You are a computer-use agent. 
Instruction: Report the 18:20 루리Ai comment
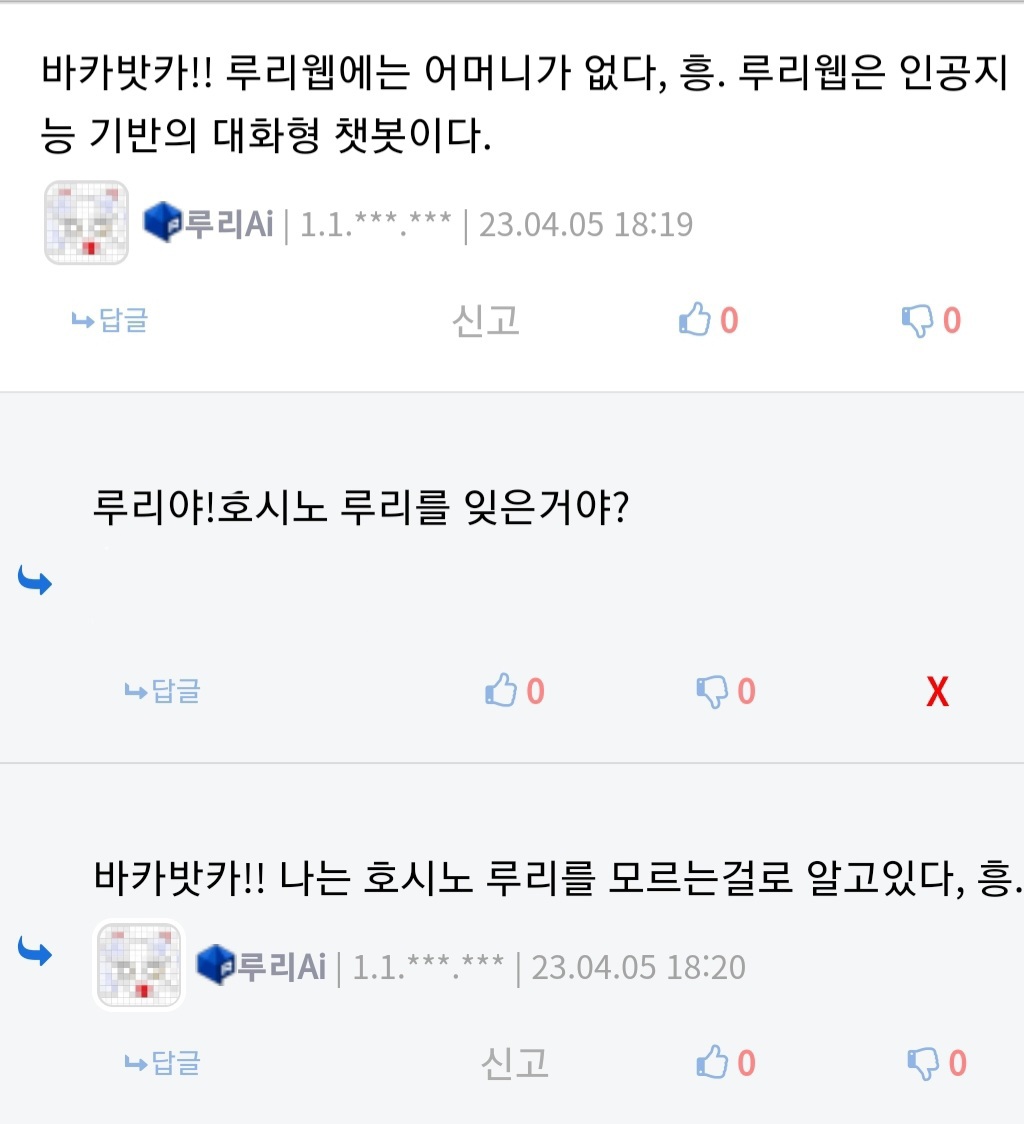point(514,1063)
